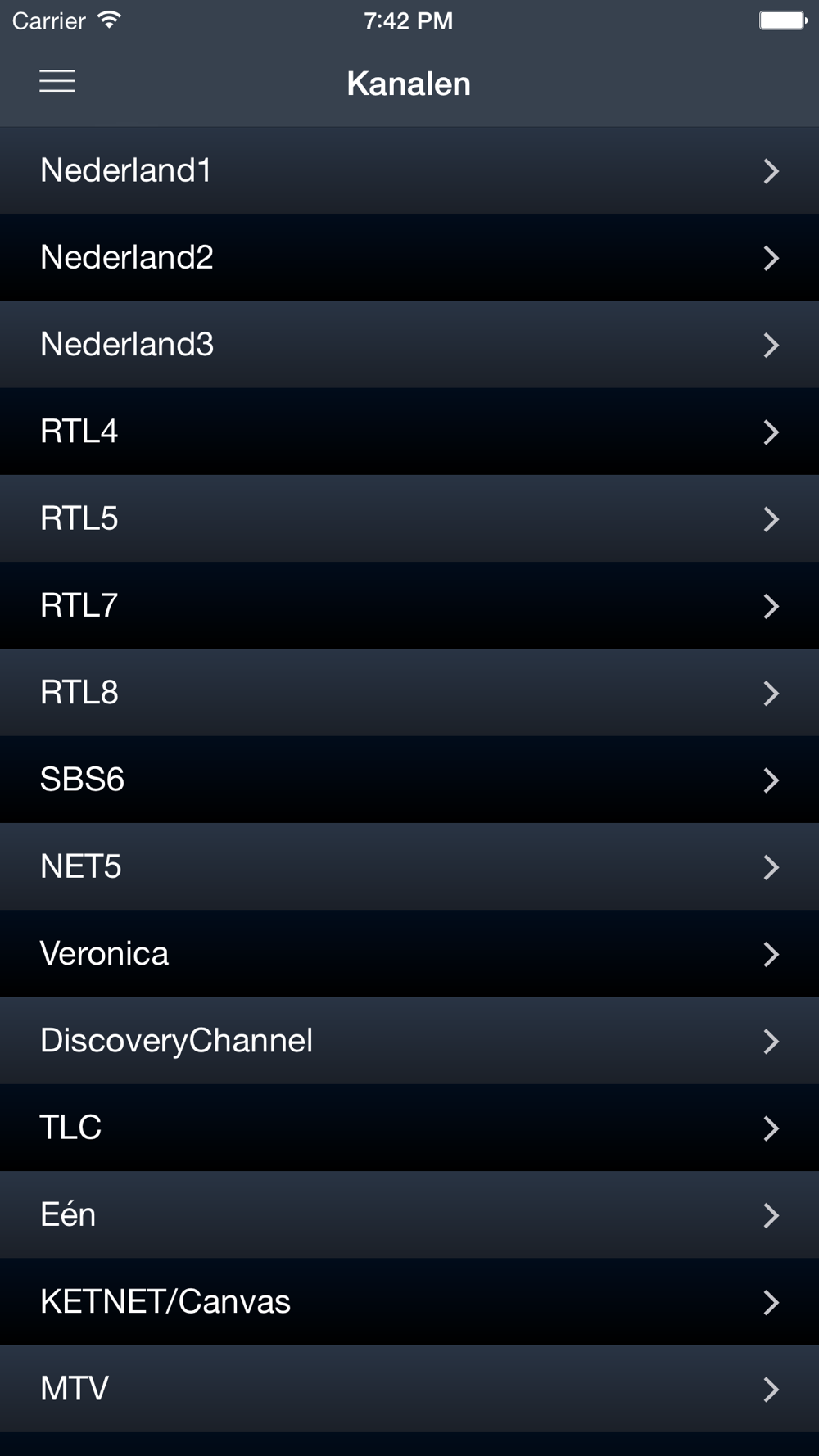Open the RTL8 channel
Image resolution: width=819 pixels, height=1456 pixels.
409,692
